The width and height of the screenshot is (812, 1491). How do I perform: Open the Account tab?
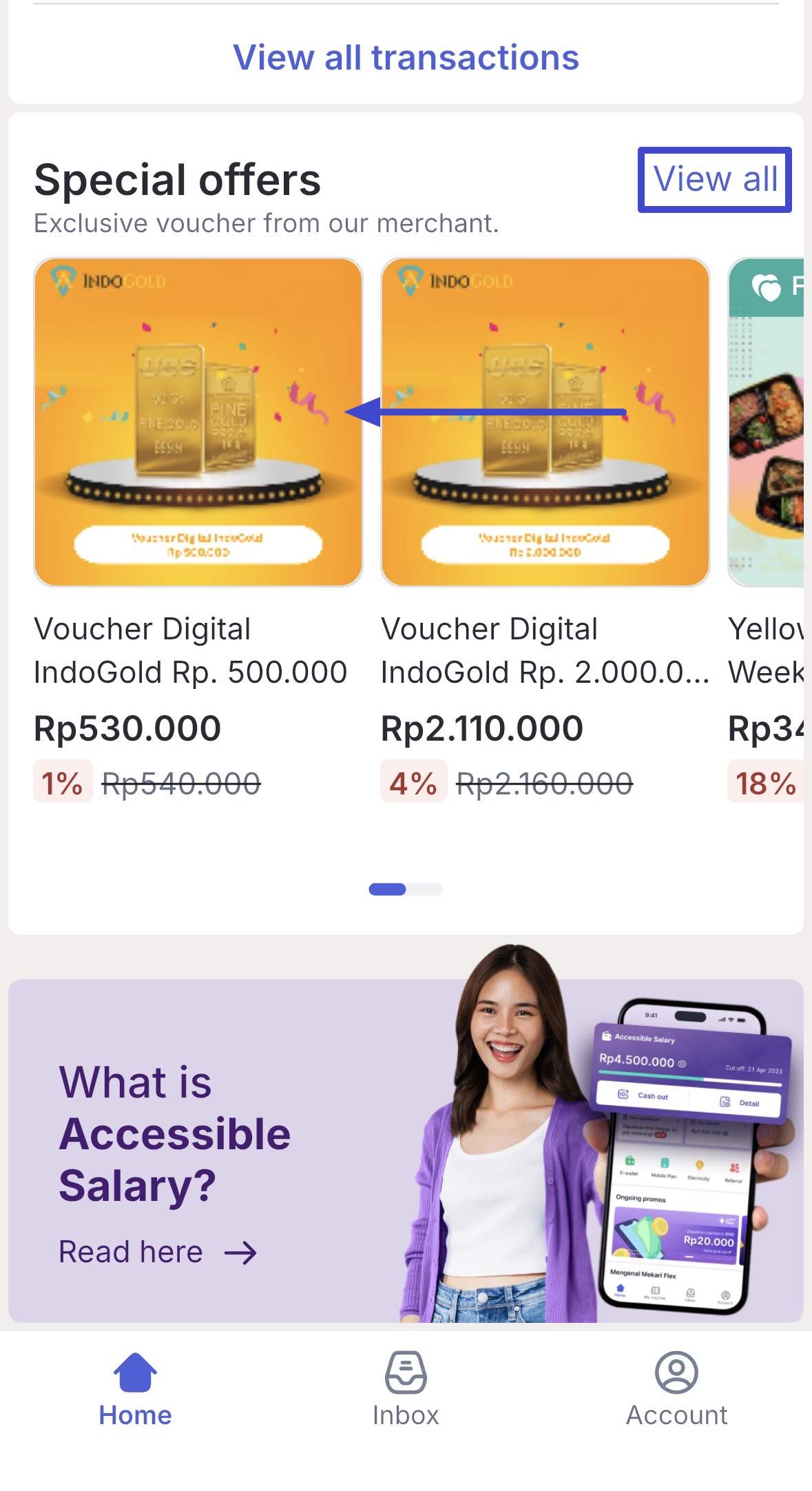point(676,1389)
